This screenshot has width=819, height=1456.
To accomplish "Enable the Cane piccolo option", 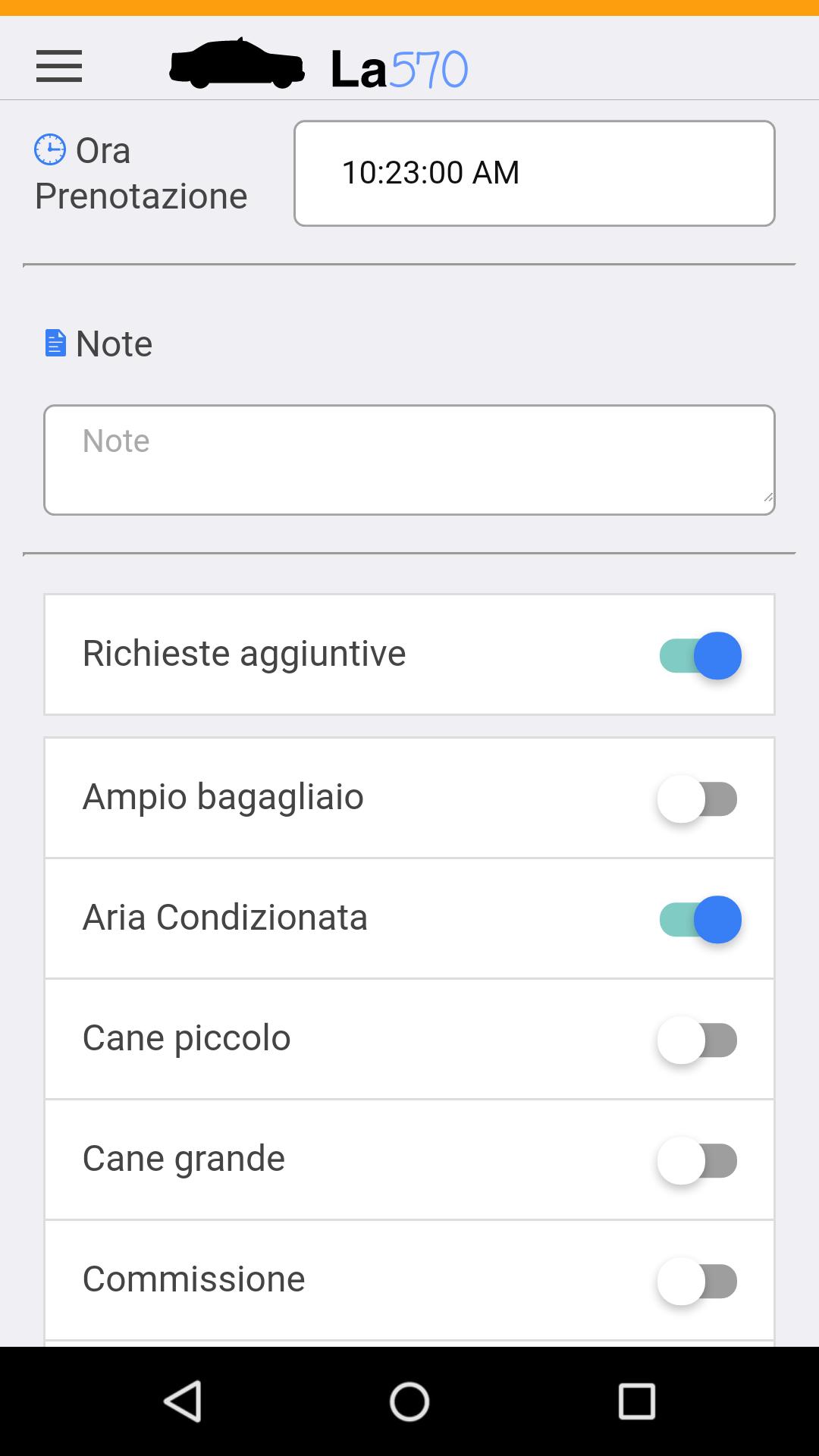I will click(698, 1040).
